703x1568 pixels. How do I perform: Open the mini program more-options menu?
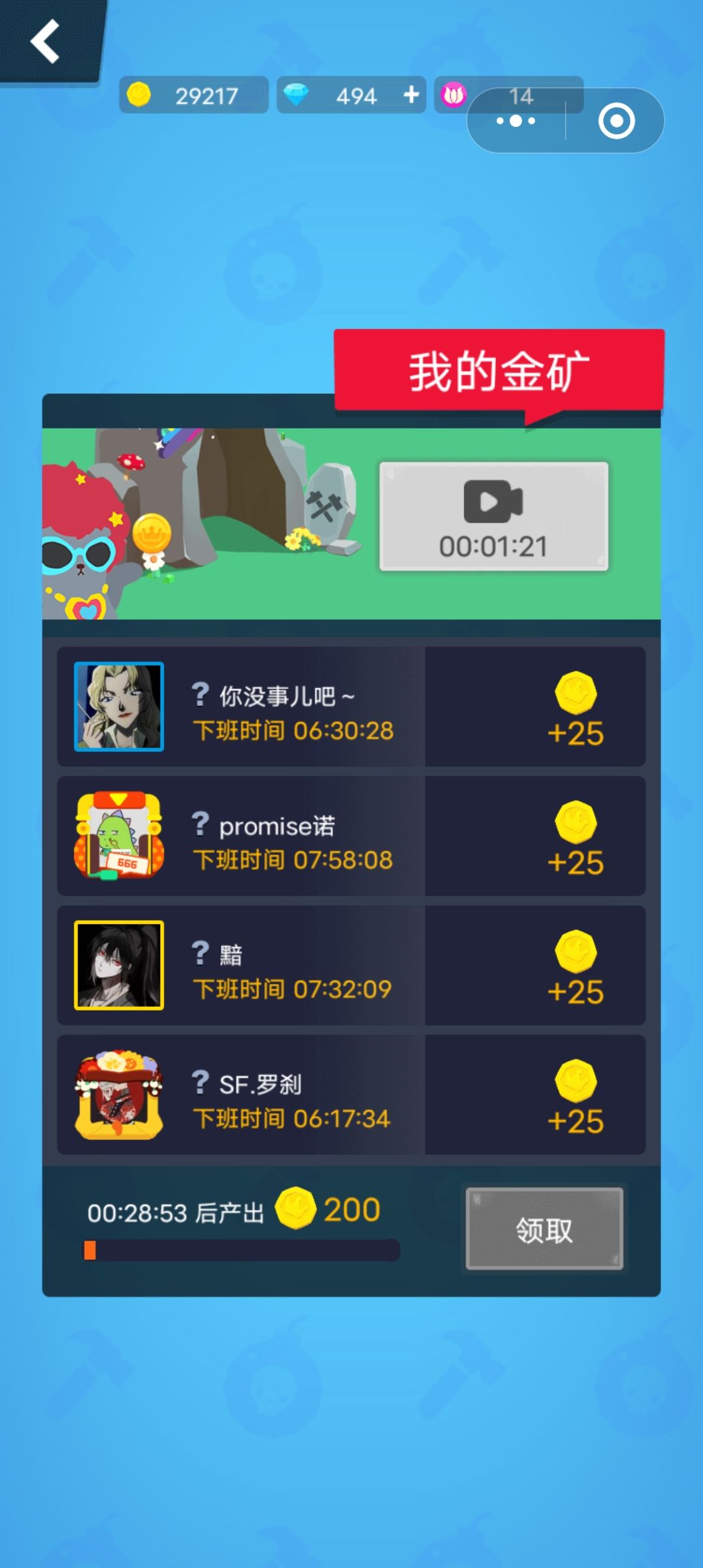pos(516,120)
